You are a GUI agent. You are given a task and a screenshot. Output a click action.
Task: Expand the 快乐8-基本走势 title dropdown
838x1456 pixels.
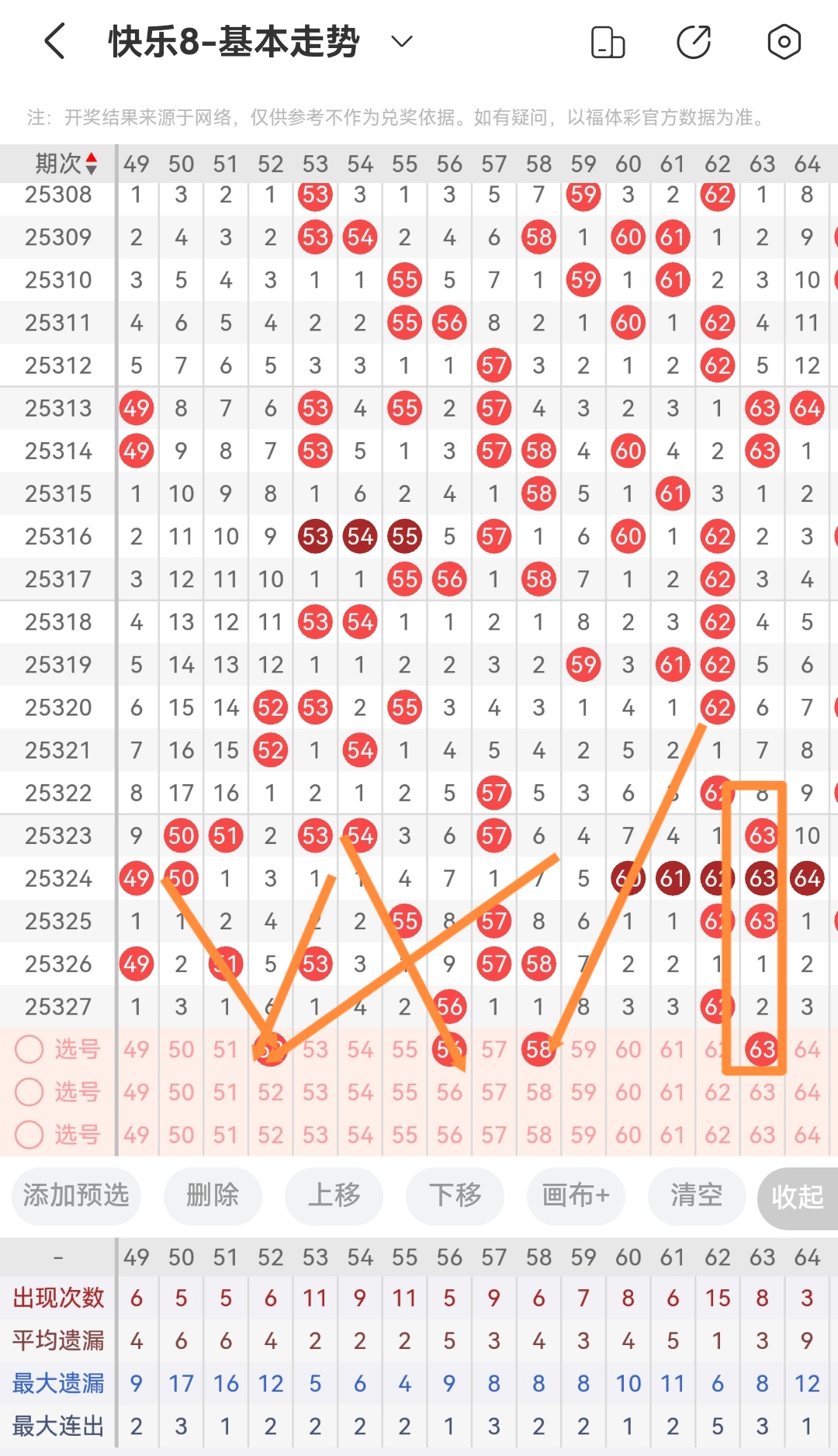pyautogui.click(x=401, y=42)
